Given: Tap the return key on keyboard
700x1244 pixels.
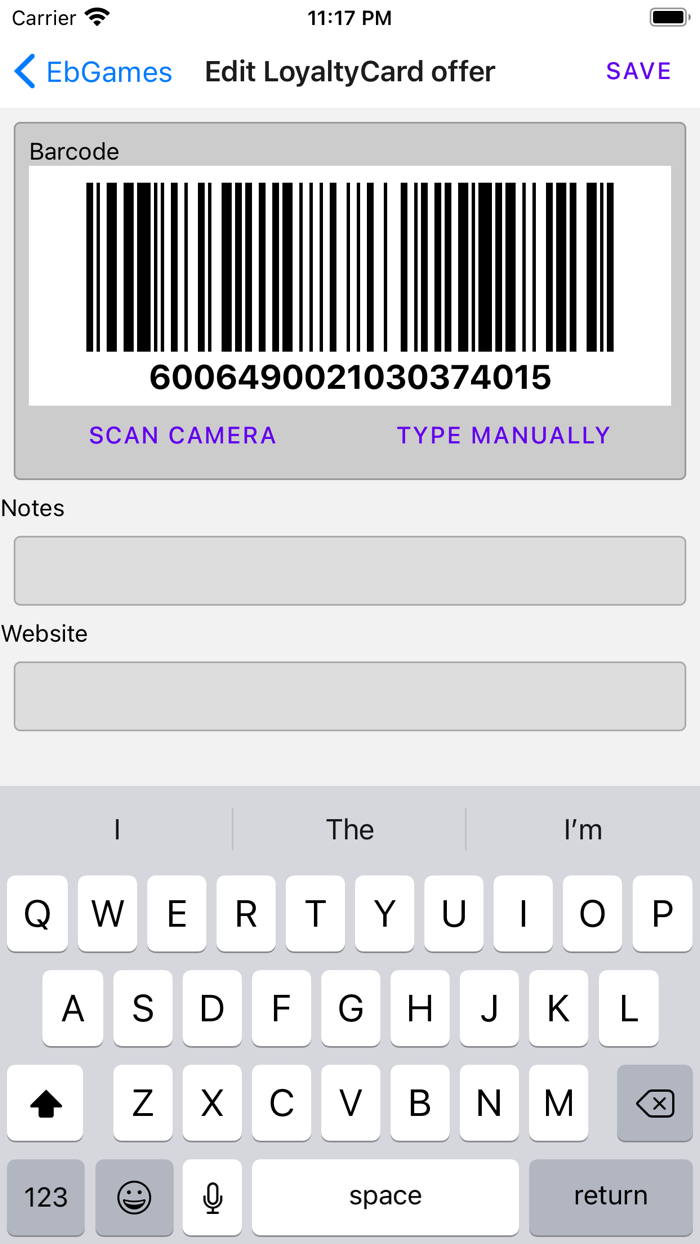Looking at the screenshot, I should (610, 1196).
